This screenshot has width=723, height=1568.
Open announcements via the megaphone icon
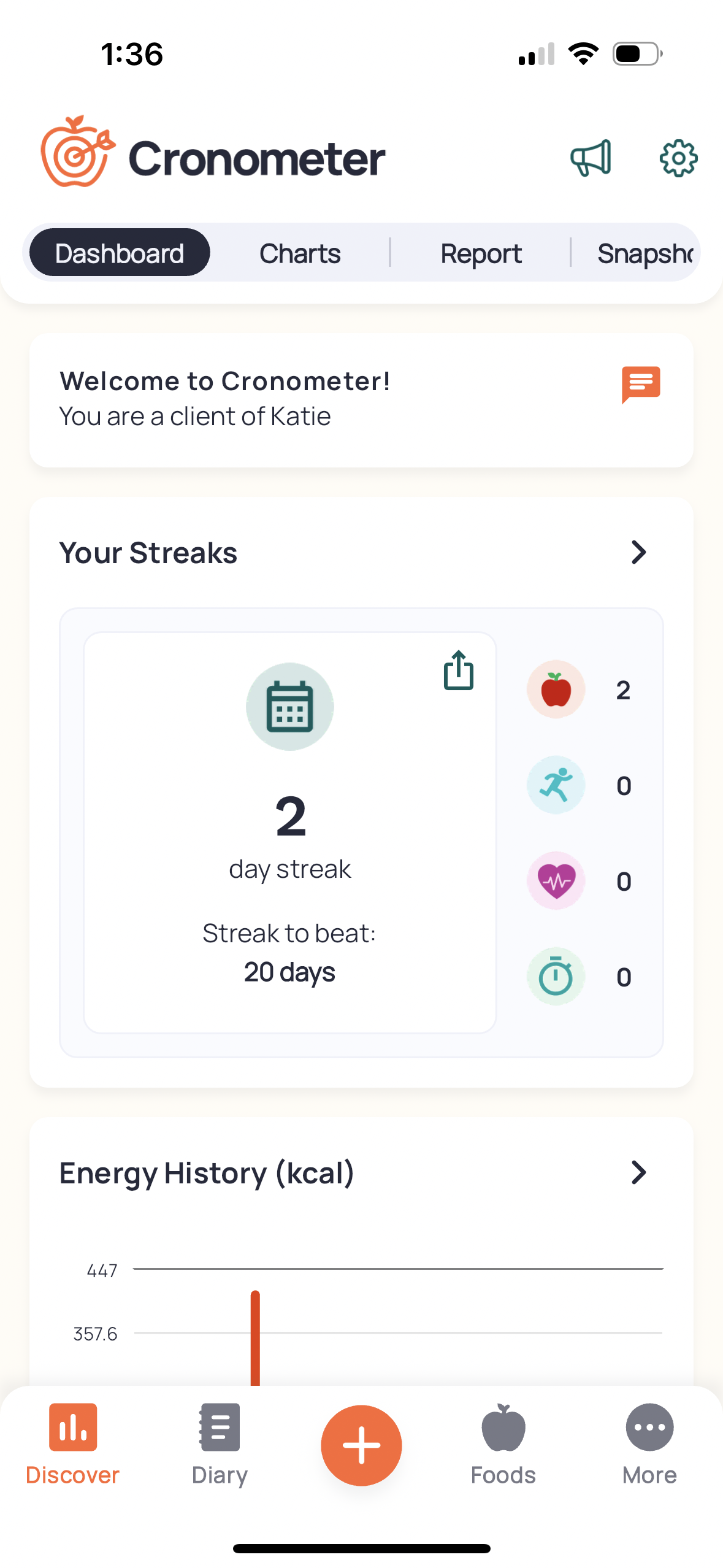pyautogui.click(x=591, y=158)
